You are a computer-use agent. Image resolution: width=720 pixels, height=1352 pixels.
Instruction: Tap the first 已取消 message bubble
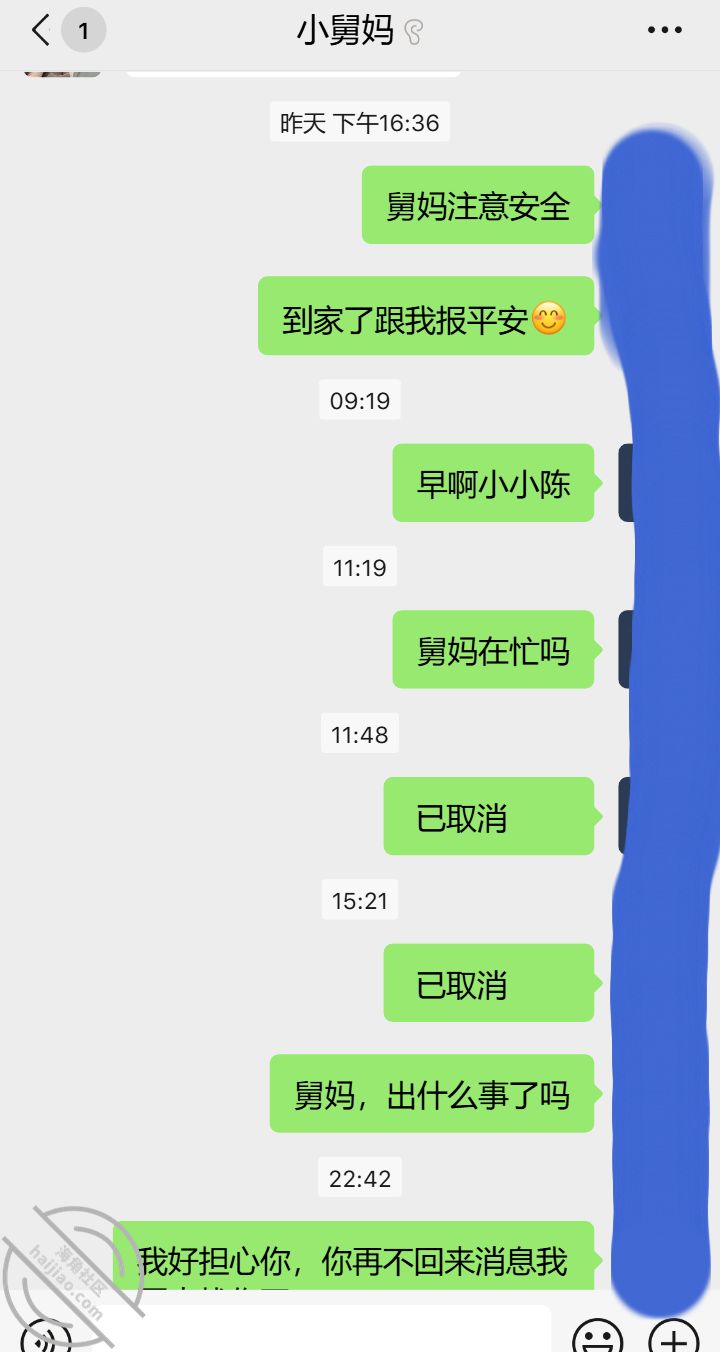click(488, 816)
